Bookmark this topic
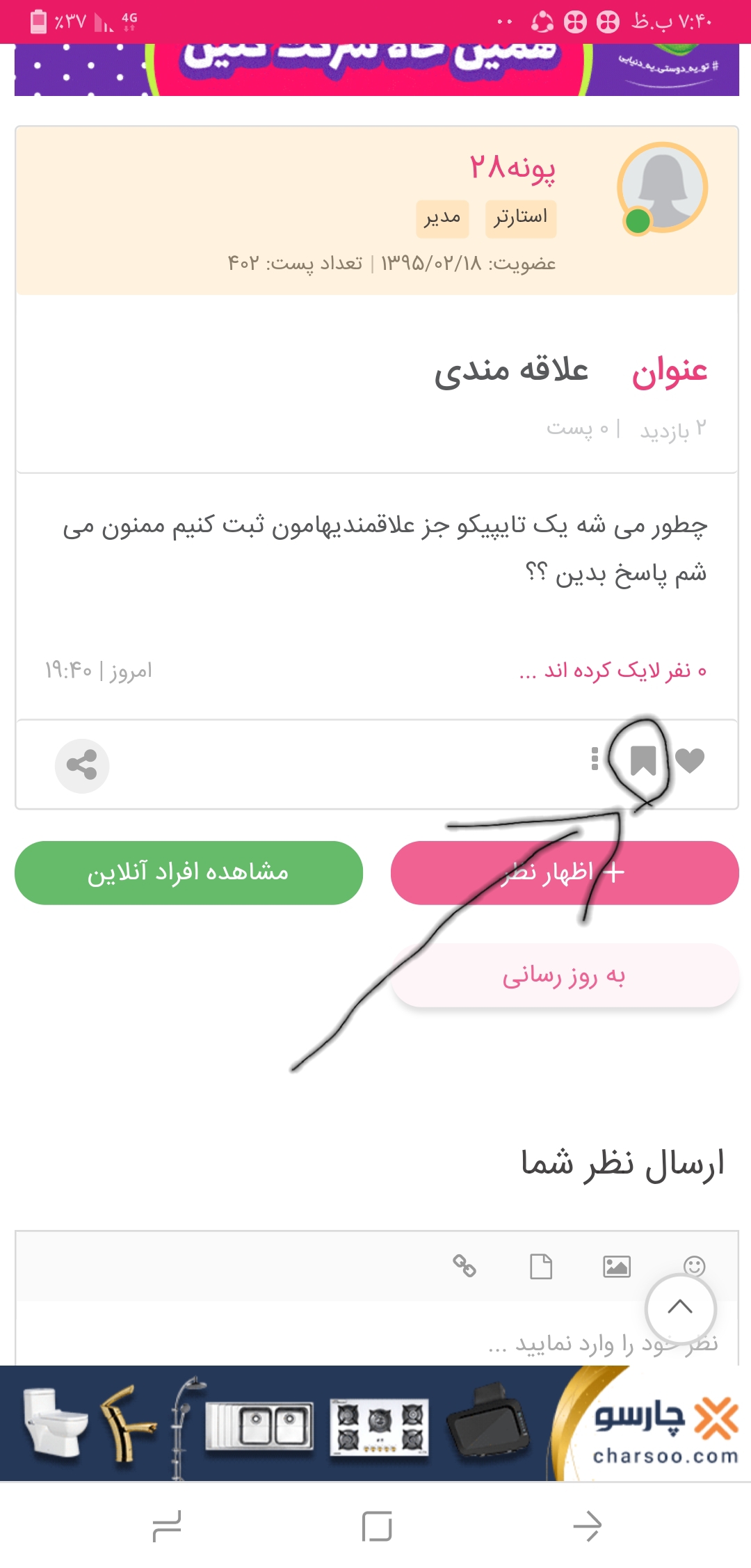The width and height of the screenshot is (751, 1568). [643, 760]
